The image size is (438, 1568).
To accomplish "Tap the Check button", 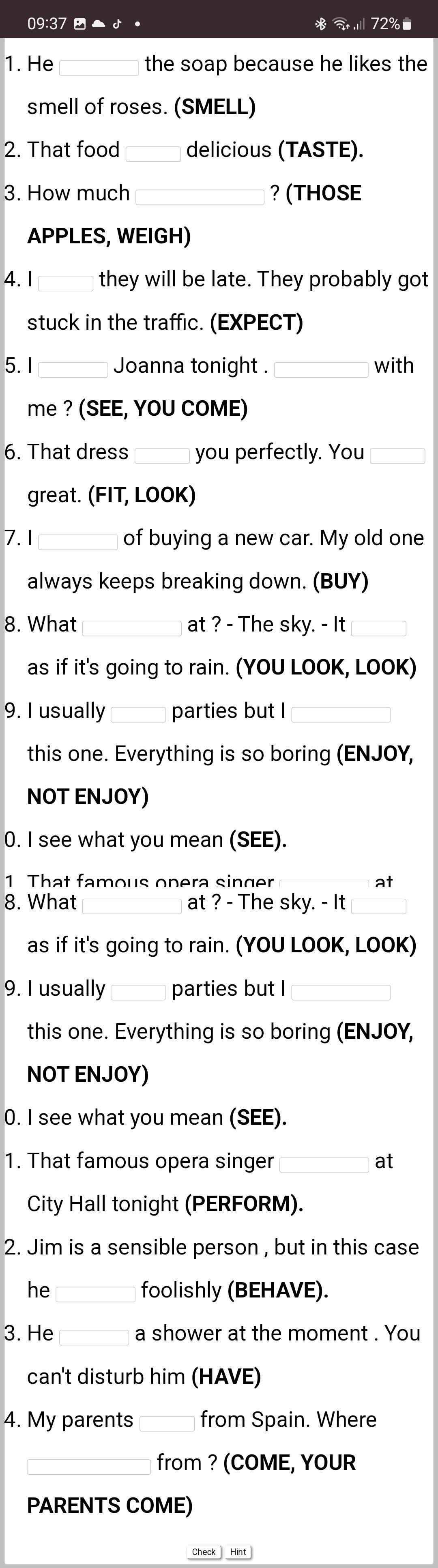I will tap(203, 1551).
